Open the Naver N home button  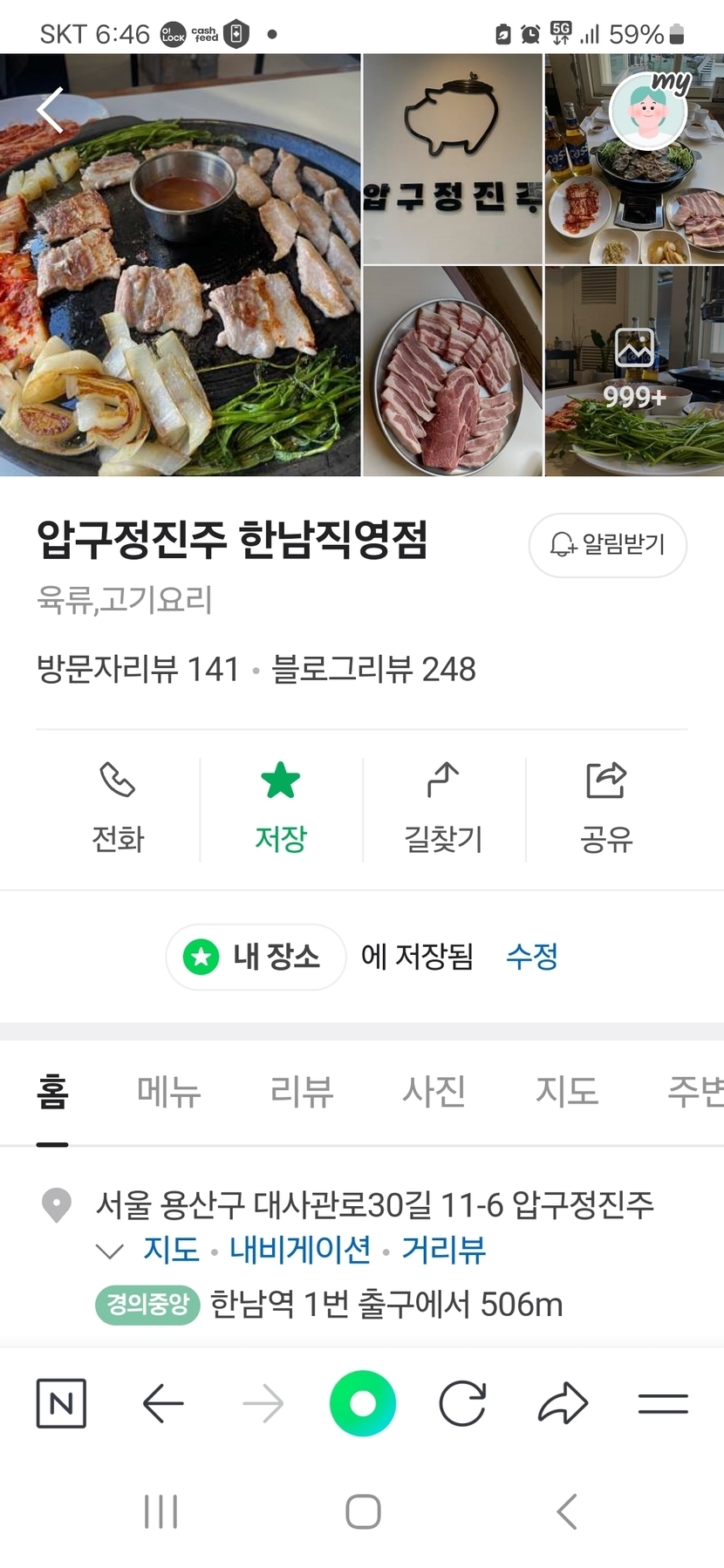click(x=61, y=1403)
